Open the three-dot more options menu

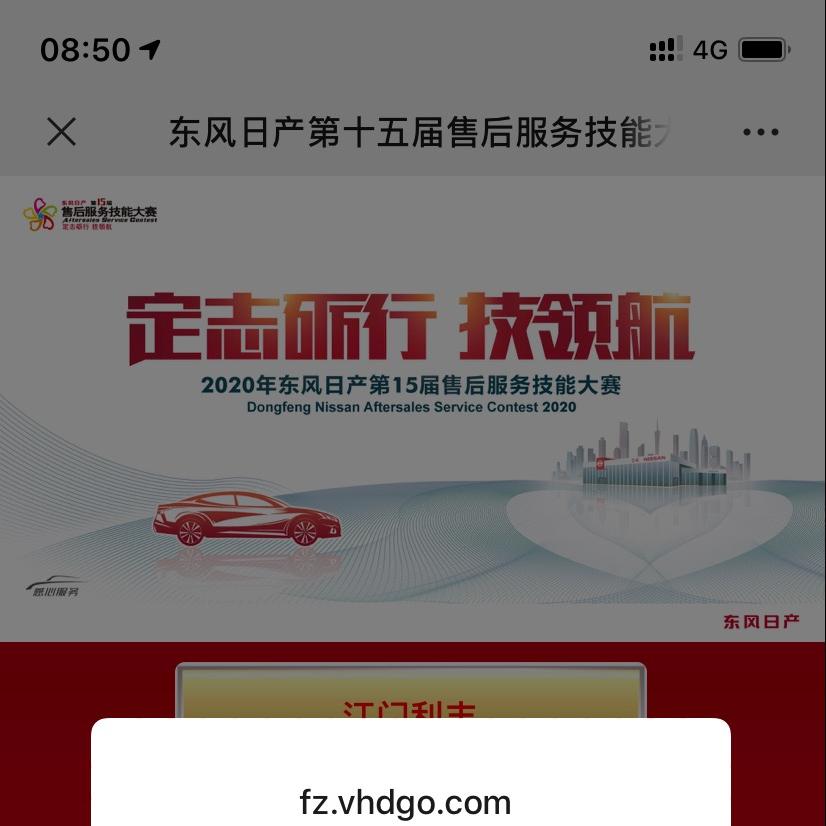pos(760,132)
